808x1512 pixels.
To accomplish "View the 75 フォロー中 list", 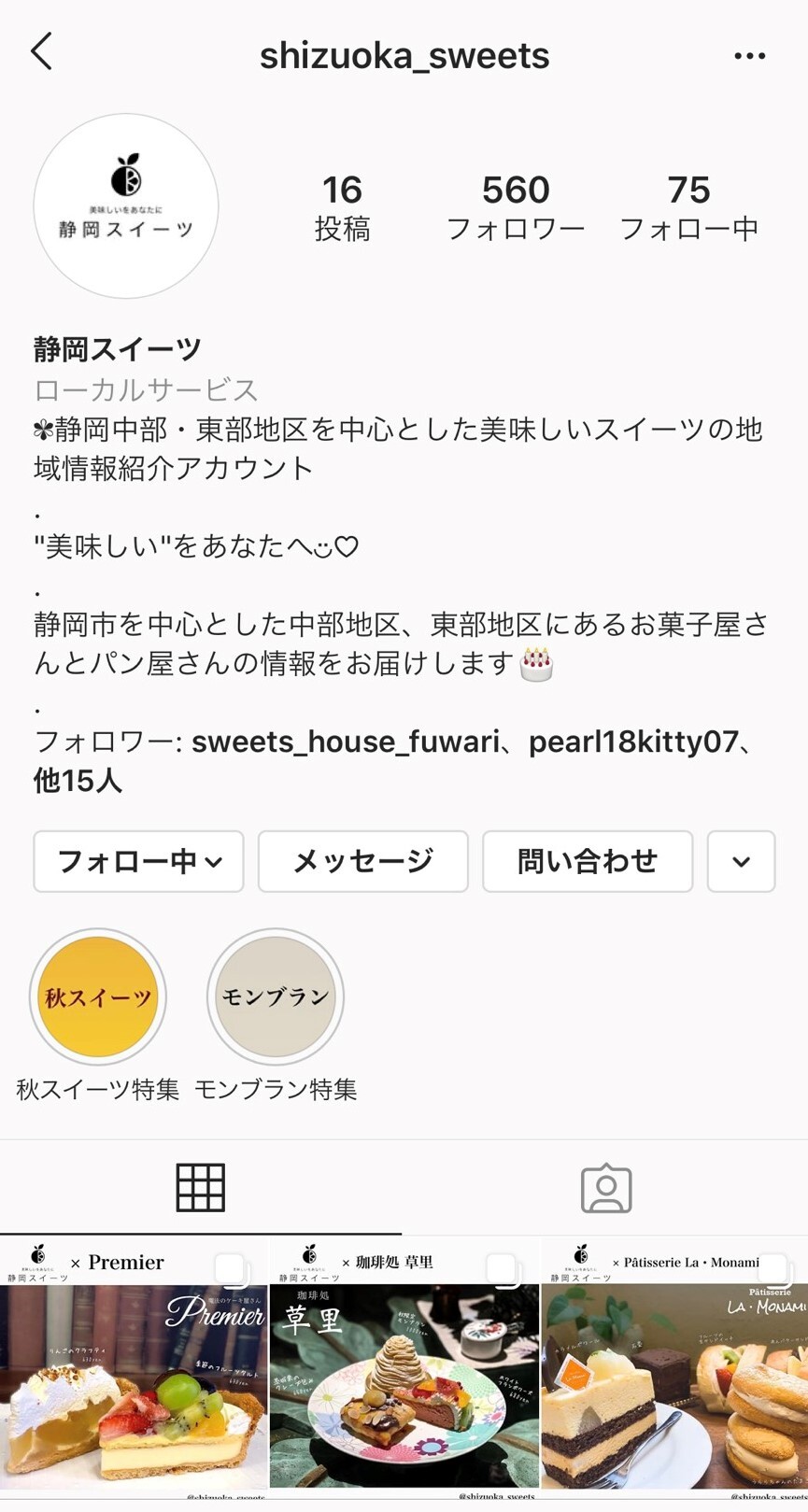I will (x=689, y=208).
